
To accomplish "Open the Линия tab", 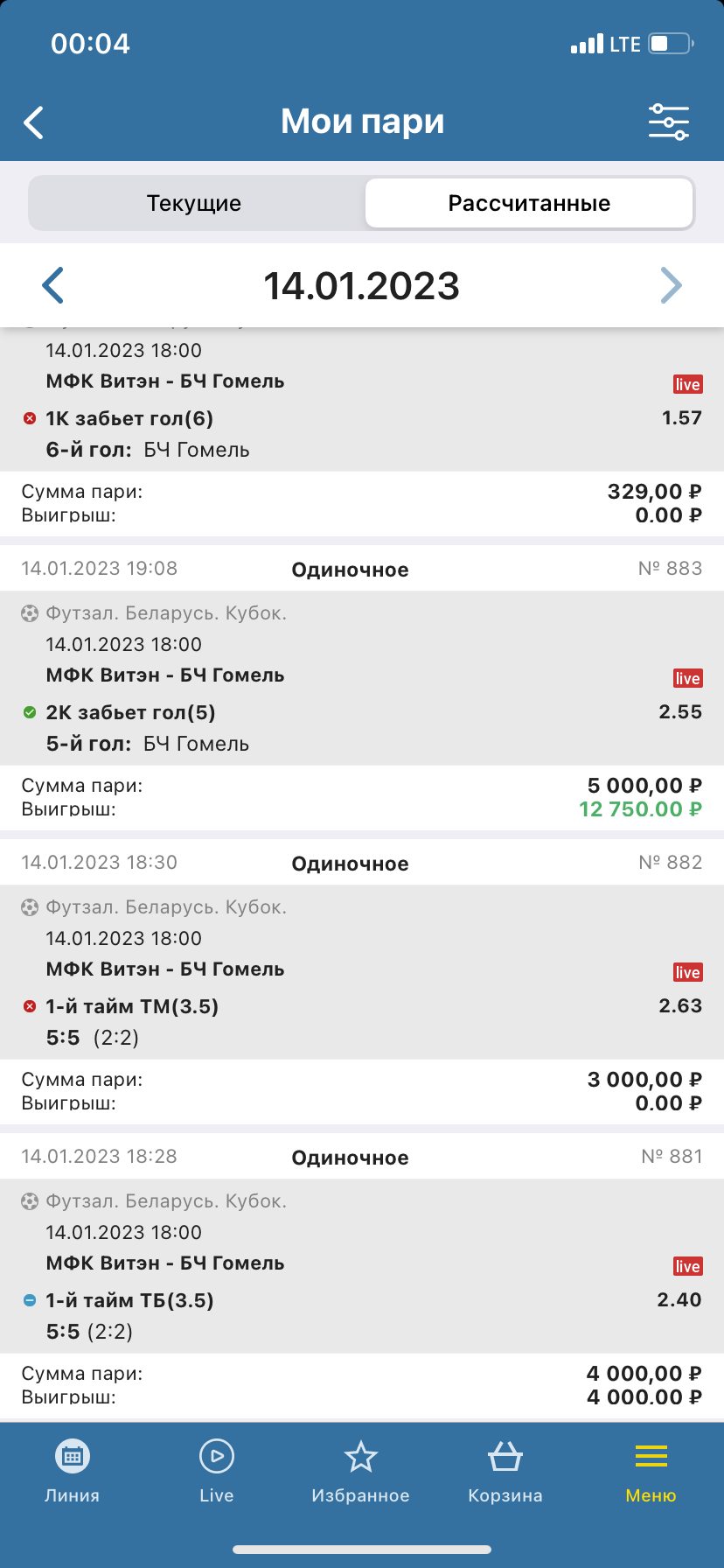I will [72, 1472].
